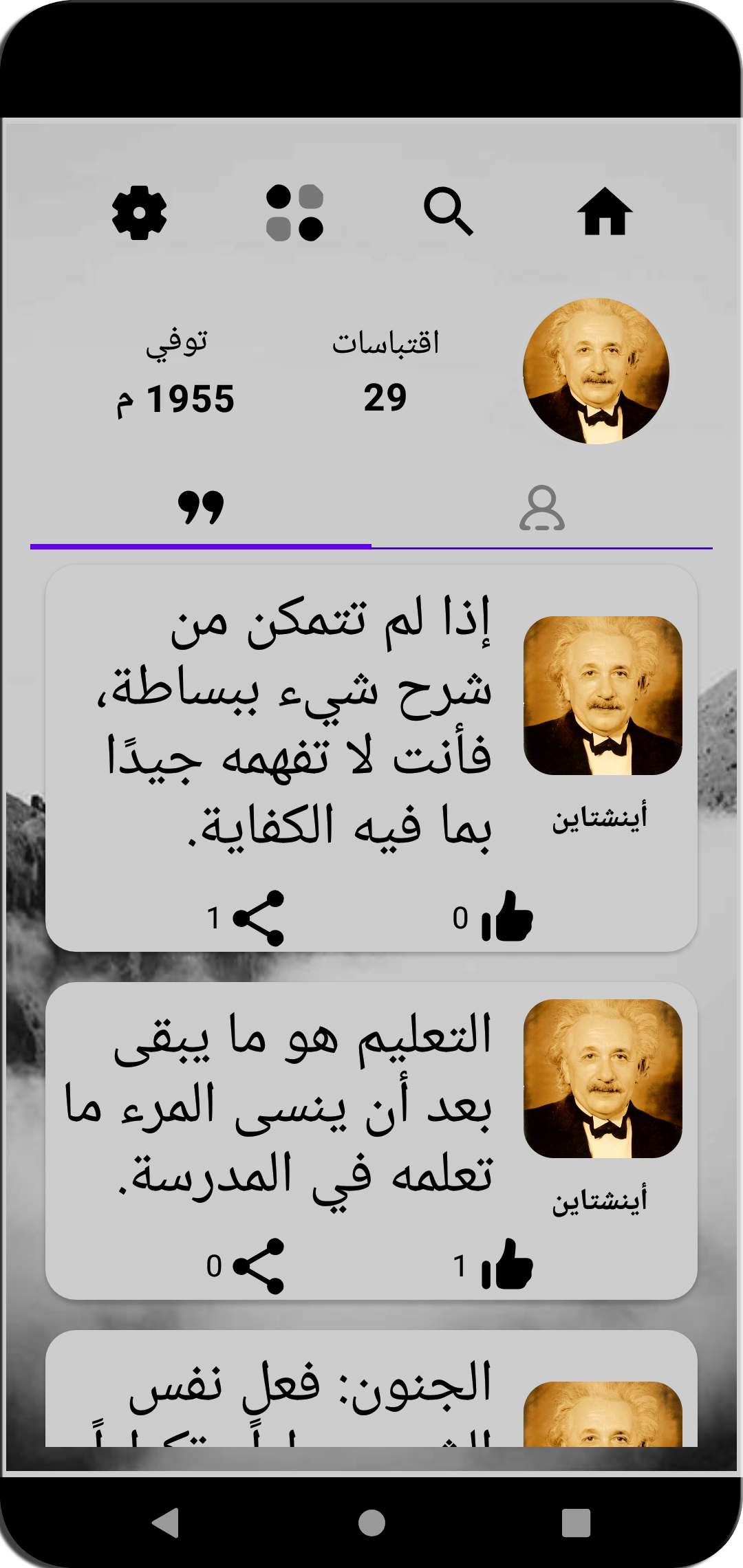Screen dimensions: 743x1568
Task: Like the quote about explaining things simply
Action: 508,917
